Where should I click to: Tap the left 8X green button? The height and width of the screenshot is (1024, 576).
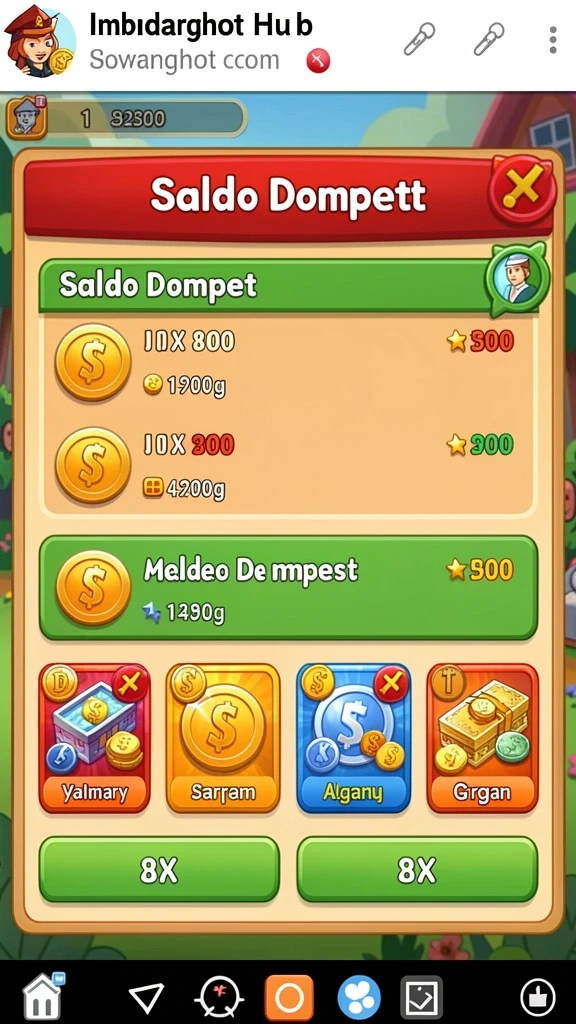(x=159, y=869)
